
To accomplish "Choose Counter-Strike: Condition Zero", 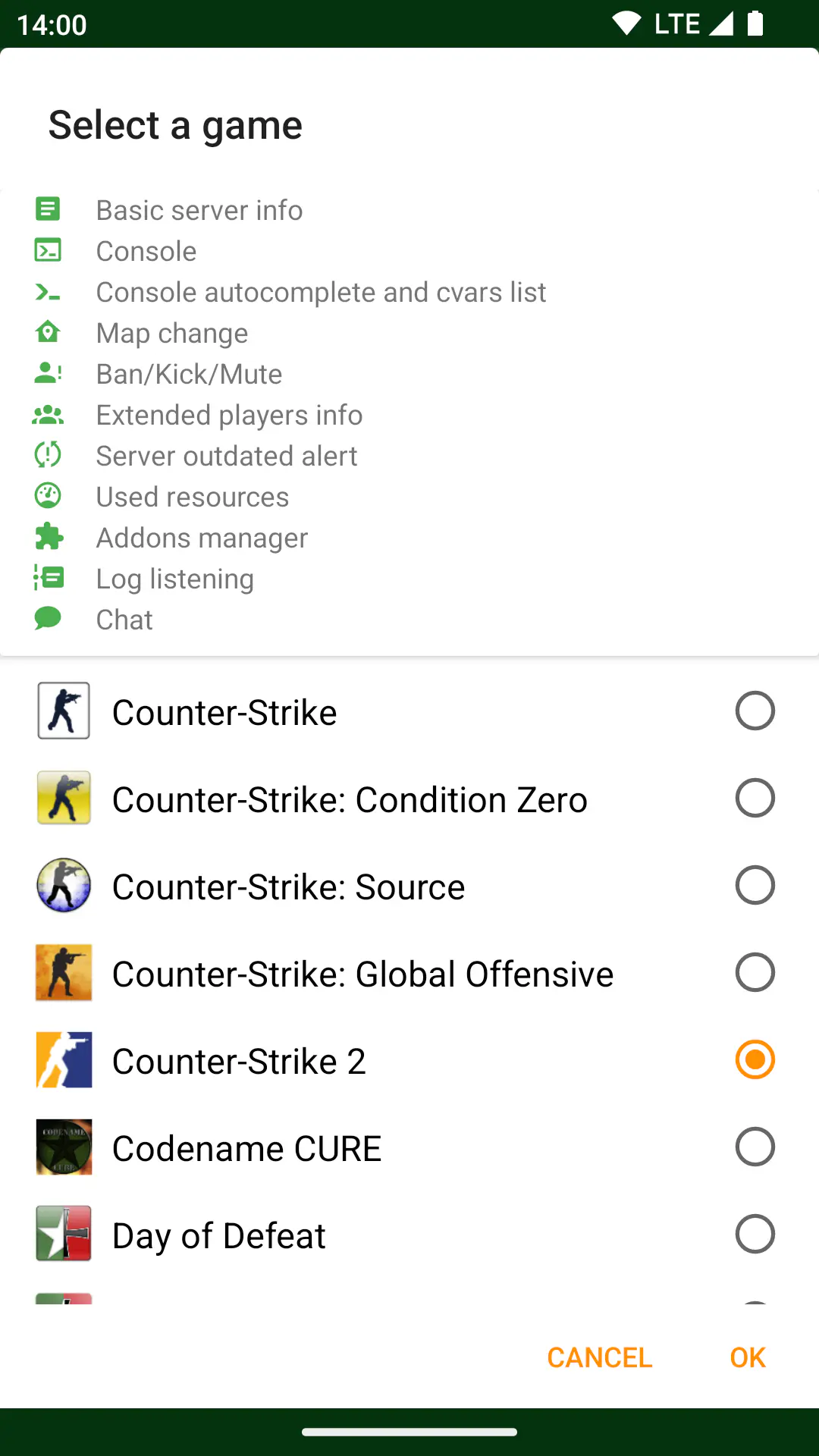I will tap(409, 798).
